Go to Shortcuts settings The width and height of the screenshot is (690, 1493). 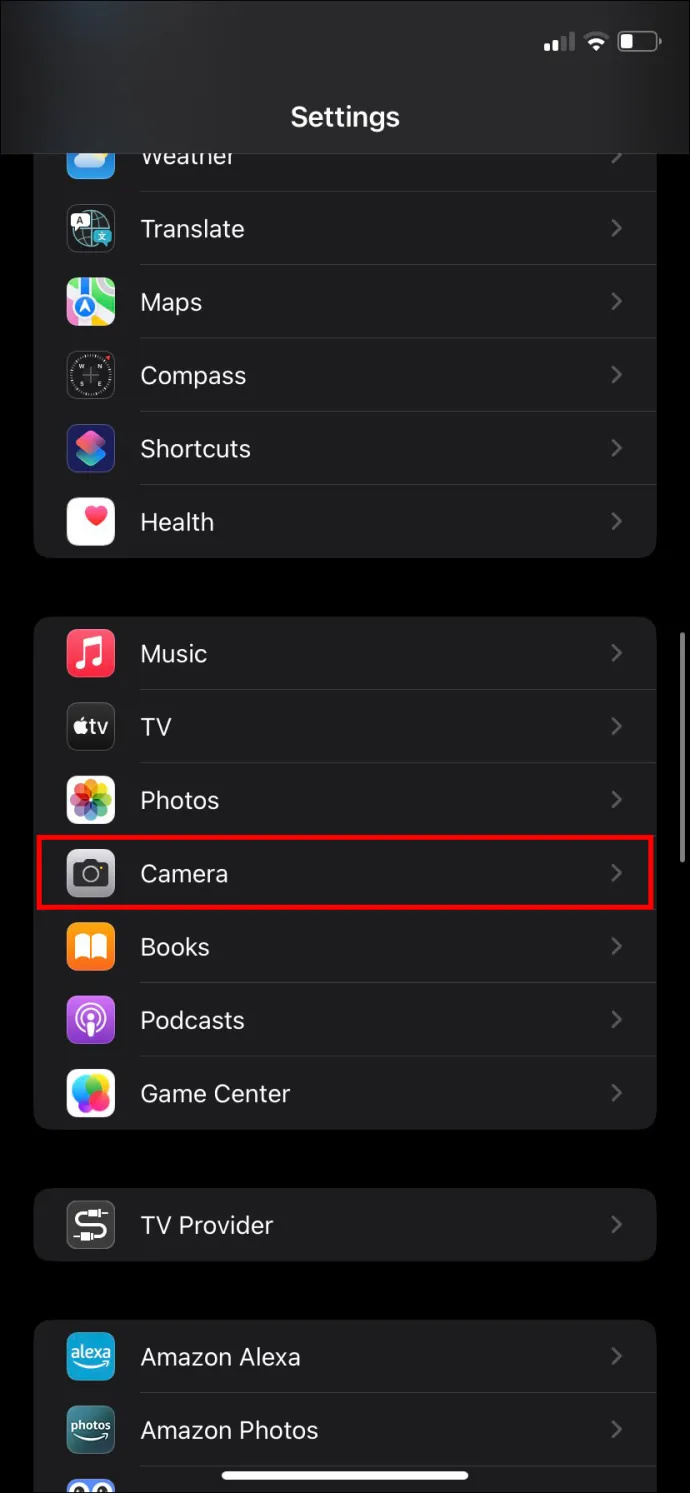345,449
